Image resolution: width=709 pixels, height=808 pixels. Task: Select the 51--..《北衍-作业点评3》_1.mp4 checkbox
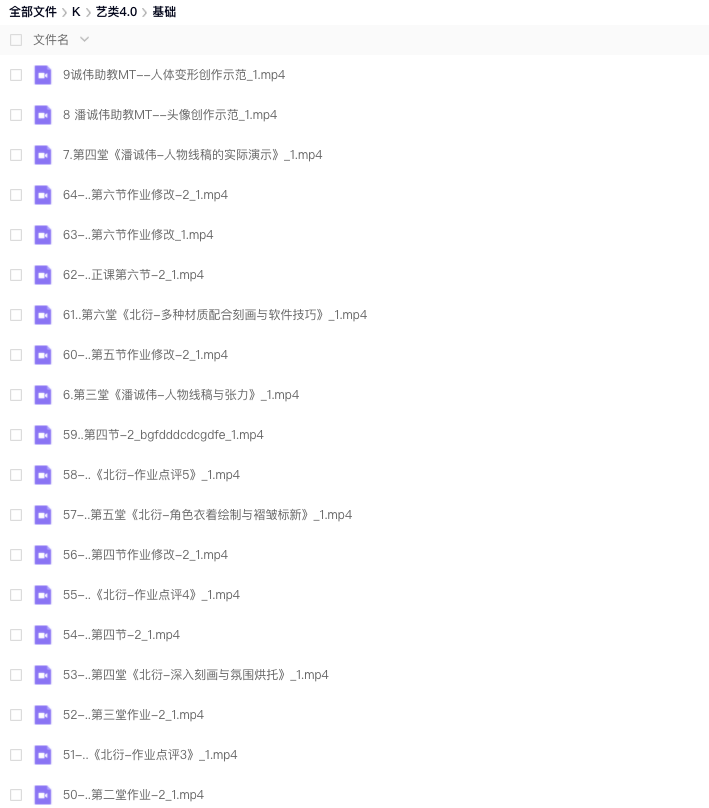(x=16, y=755)
